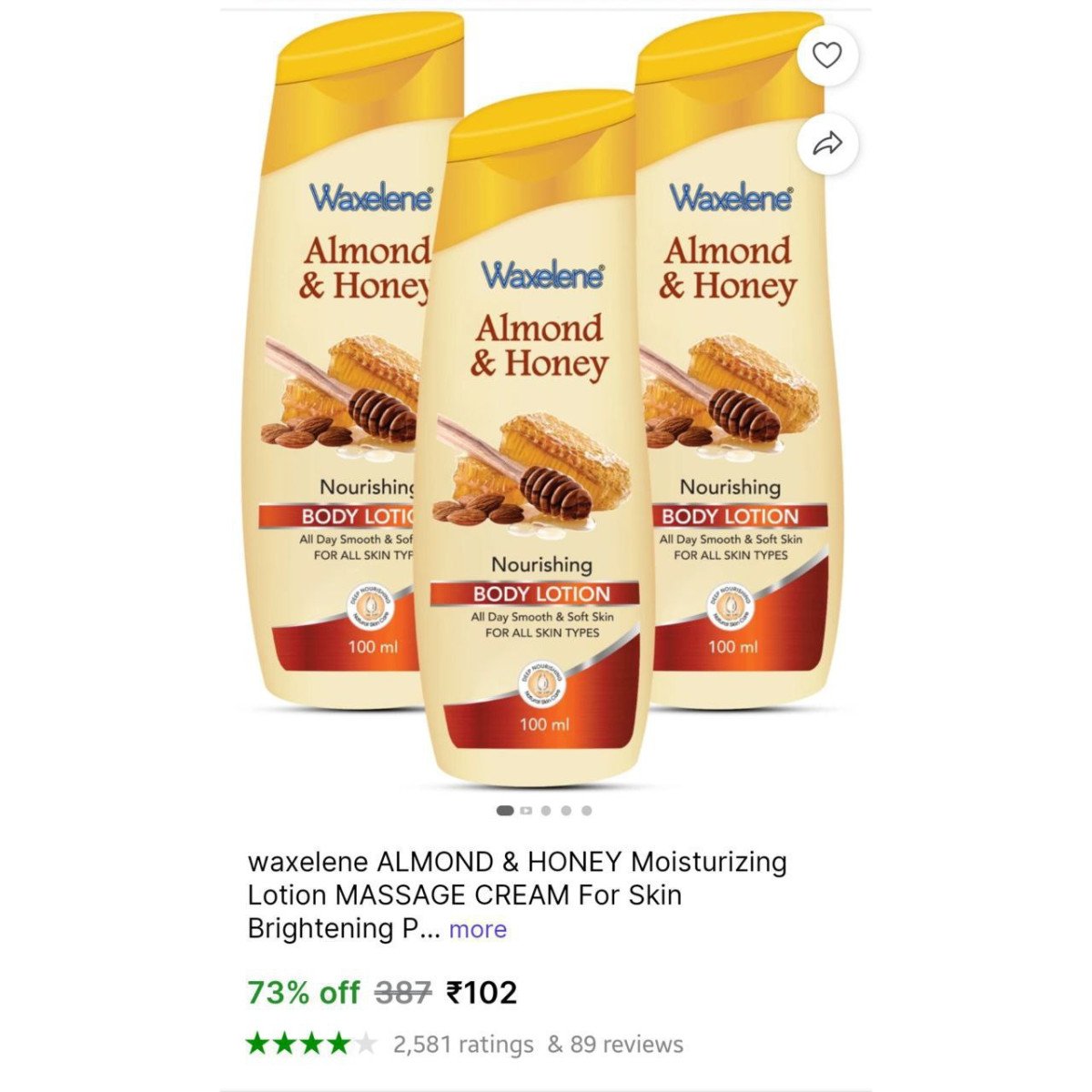This screenshot has width=1092, height=1092.
Task: Share this Waxelene body lotion listing
Action: coord(826,144)
